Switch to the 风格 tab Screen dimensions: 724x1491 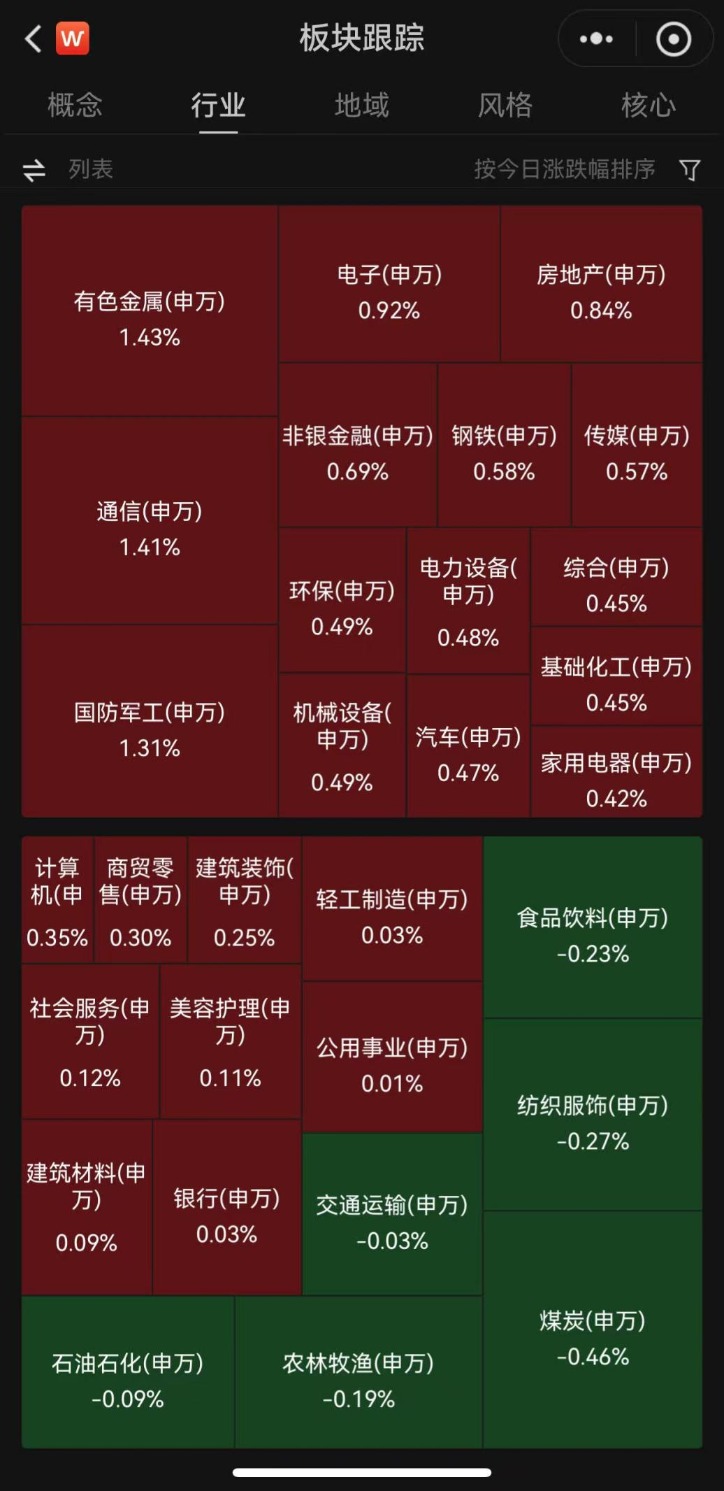(x=505, y=105)
